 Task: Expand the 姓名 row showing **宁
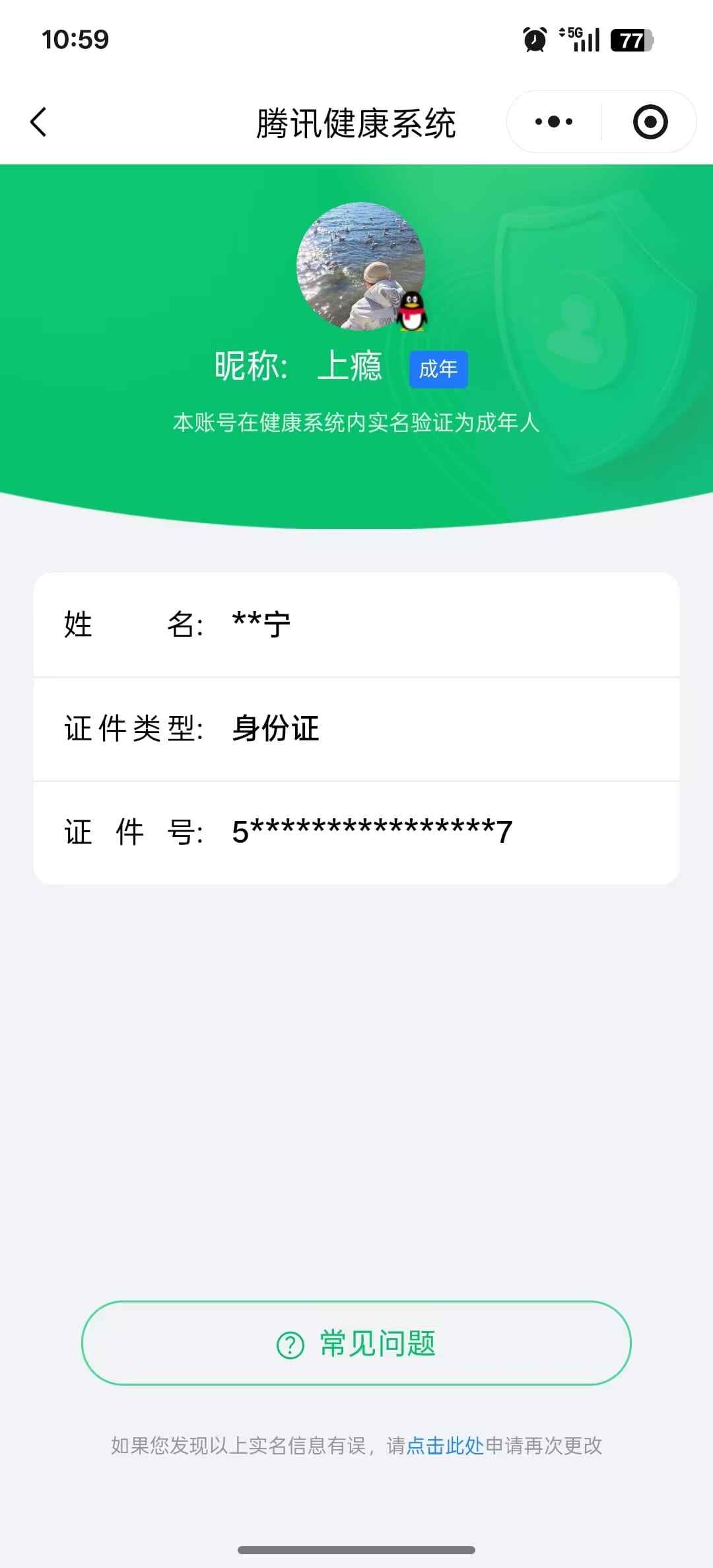click(356, 625)
